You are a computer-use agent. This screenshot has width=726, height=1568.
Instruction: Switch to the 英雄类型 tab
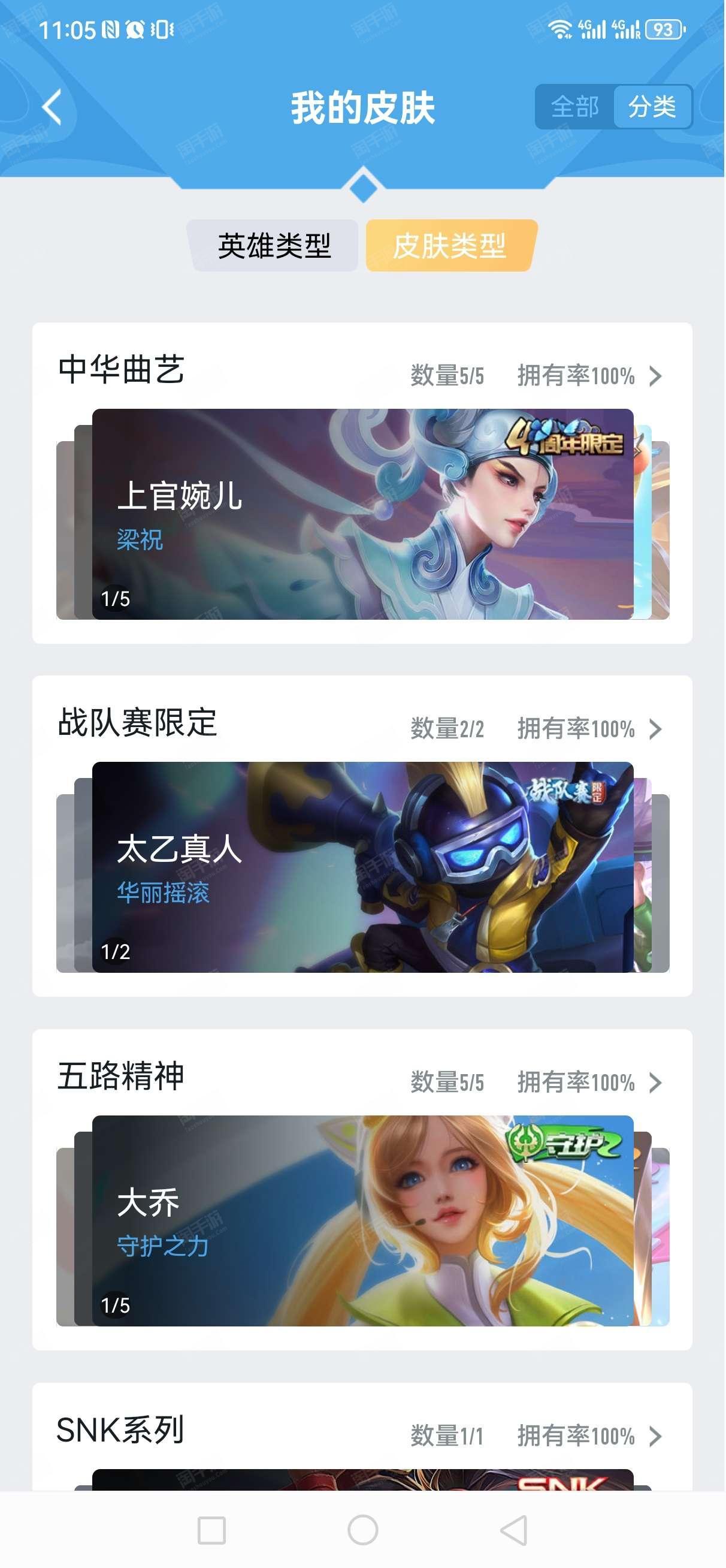point(273,245)
